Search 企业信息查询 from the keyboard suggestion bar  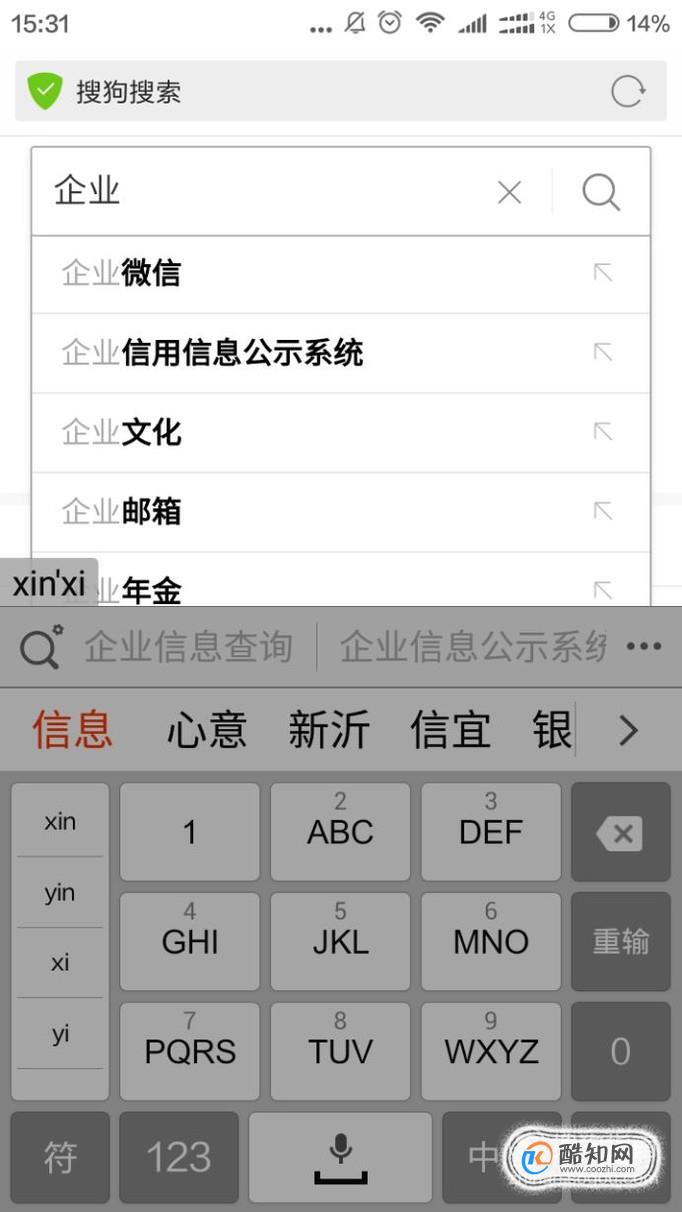click(x=189, y=647)
